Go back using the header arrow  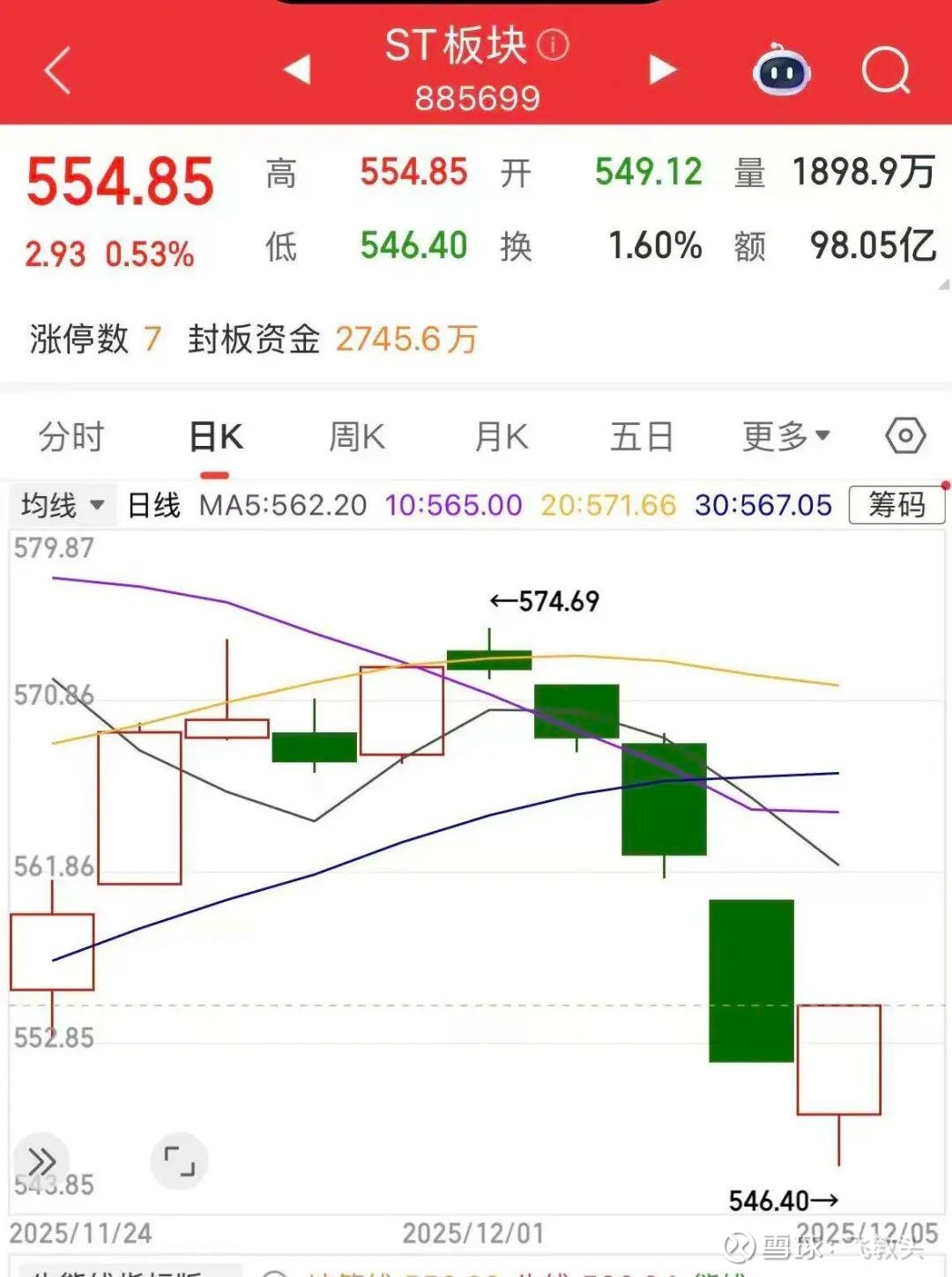tap(58, 71)
